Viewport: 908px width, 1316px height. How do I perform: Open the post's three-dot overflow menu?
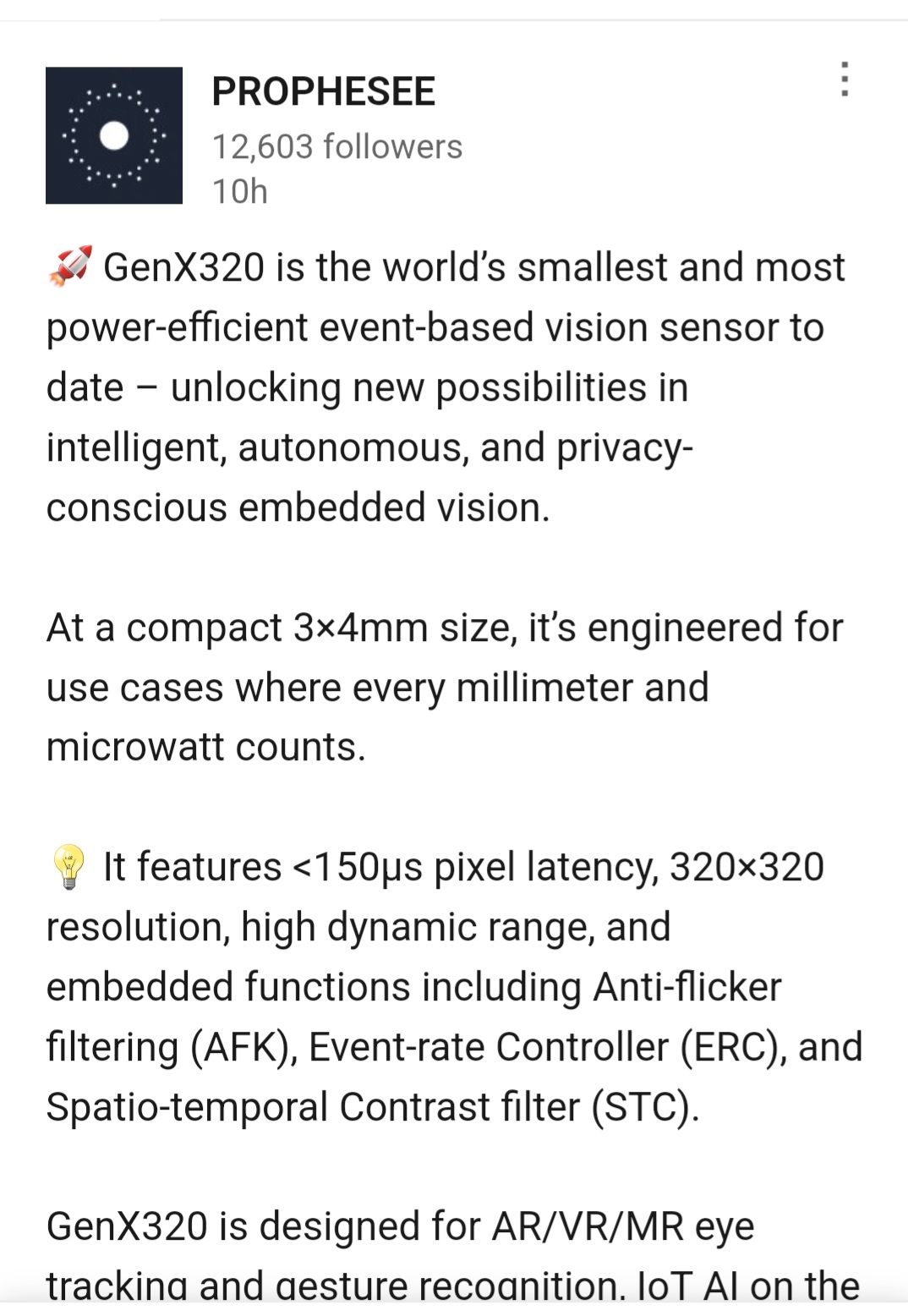point(844,80)
